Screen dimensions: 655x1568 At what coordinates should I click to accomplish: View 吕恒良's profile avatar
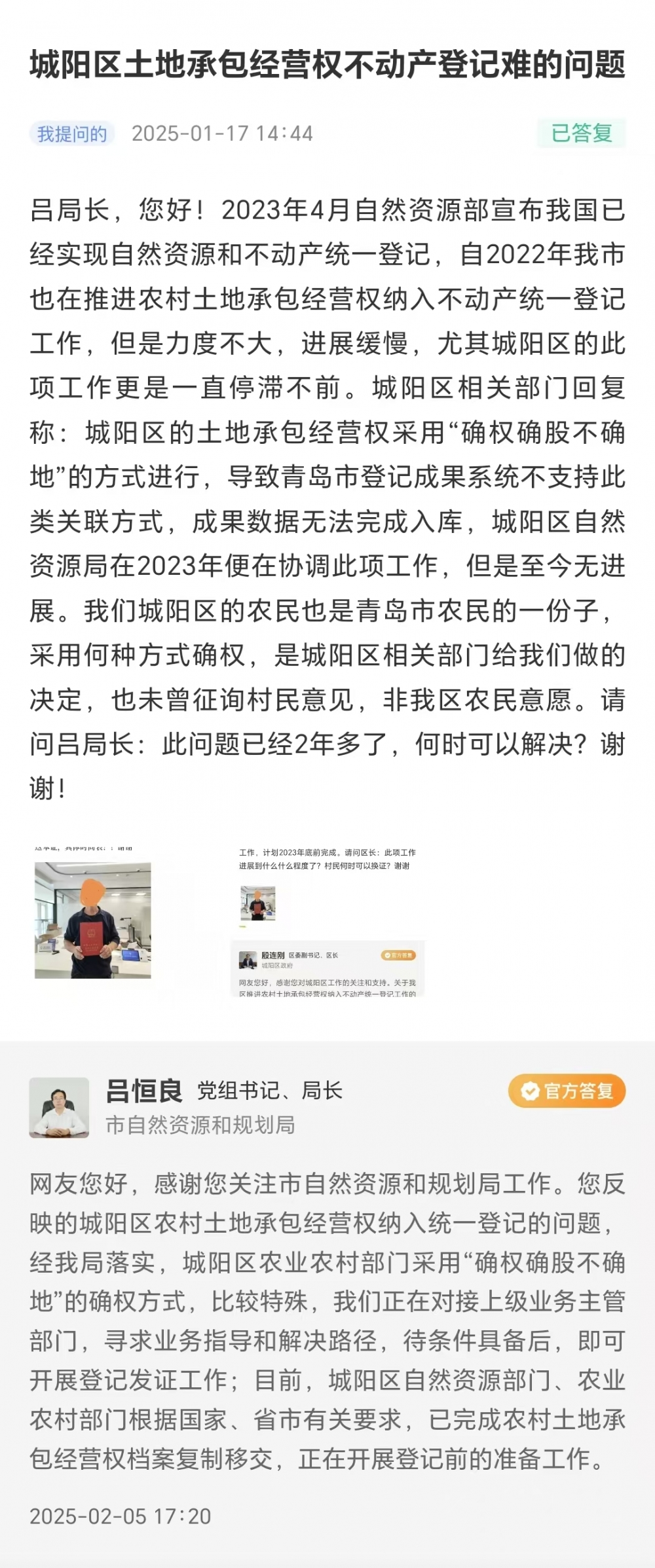(59, 1107)
